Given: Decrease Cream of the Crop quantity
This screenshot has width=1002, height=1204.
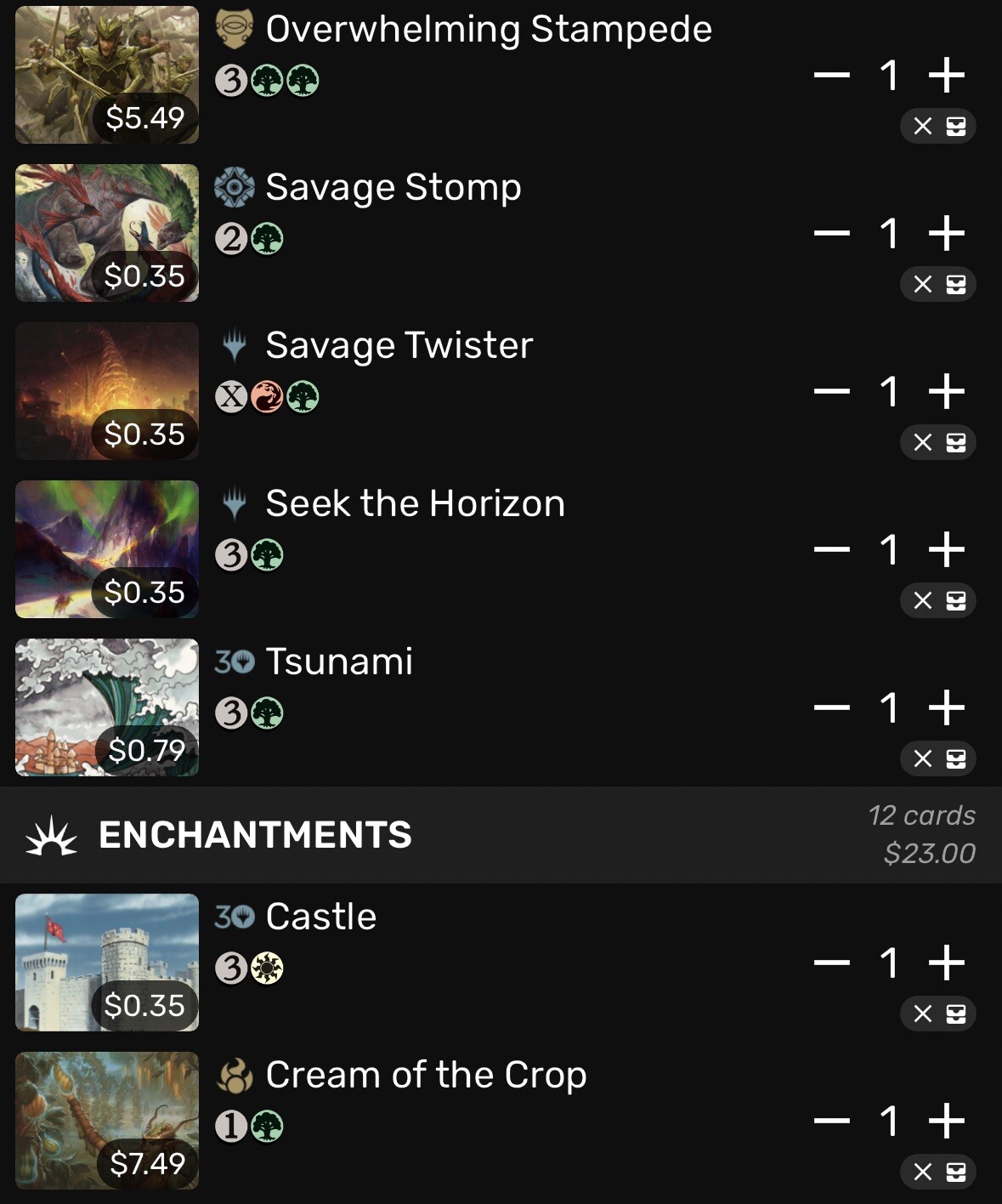Looking at the screenshot, I should tap(831, 1122).
